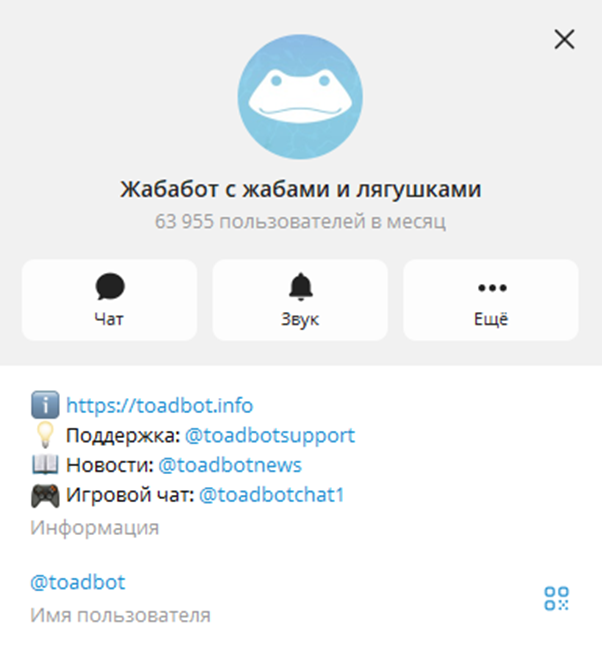Screen dimensions: 602x647
Task: Open the Ещё more options button
Action: tap(491, 300)
